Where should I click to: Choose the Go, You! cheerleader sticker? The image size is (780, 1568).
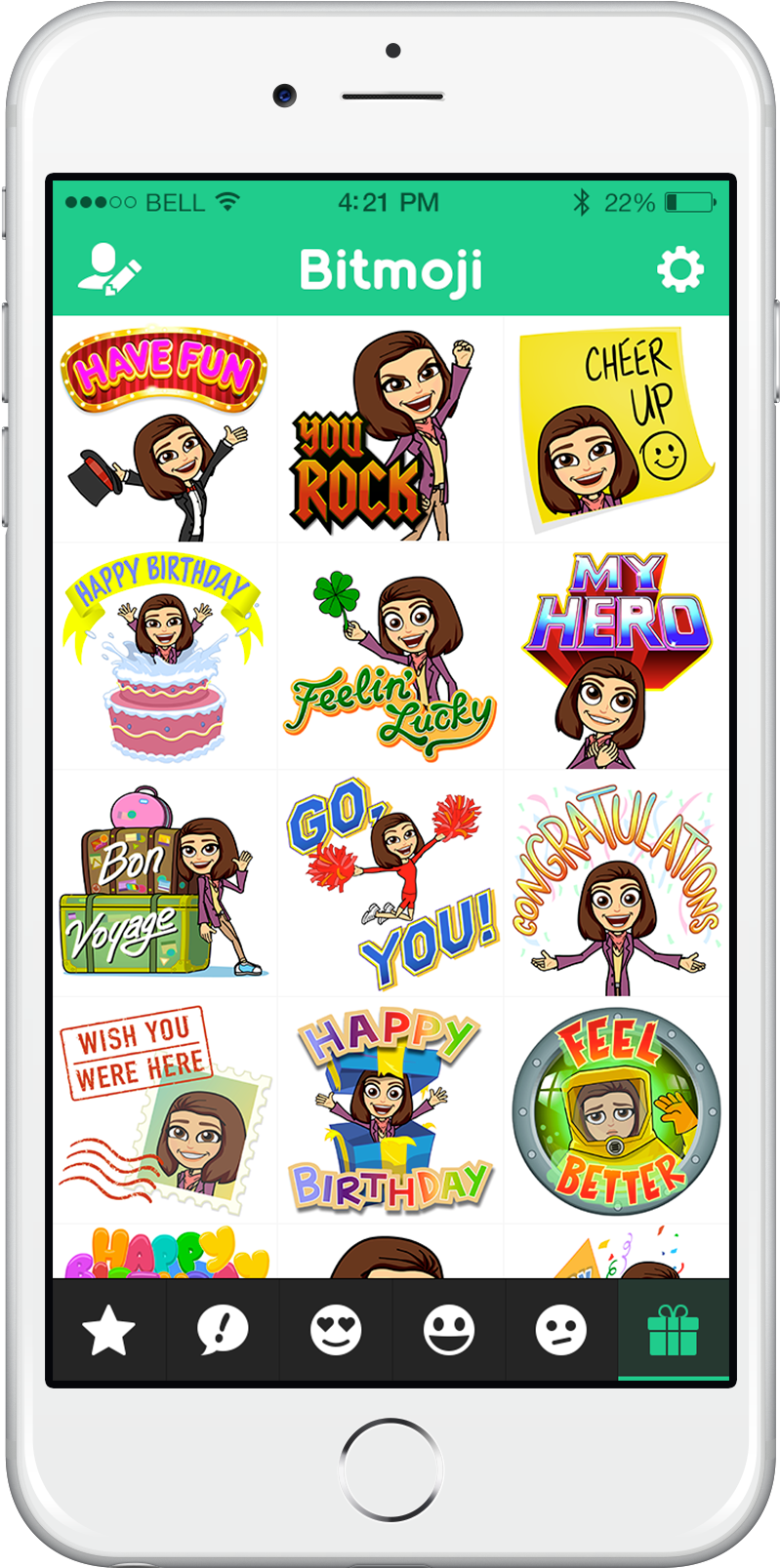[x=390, y=883]
